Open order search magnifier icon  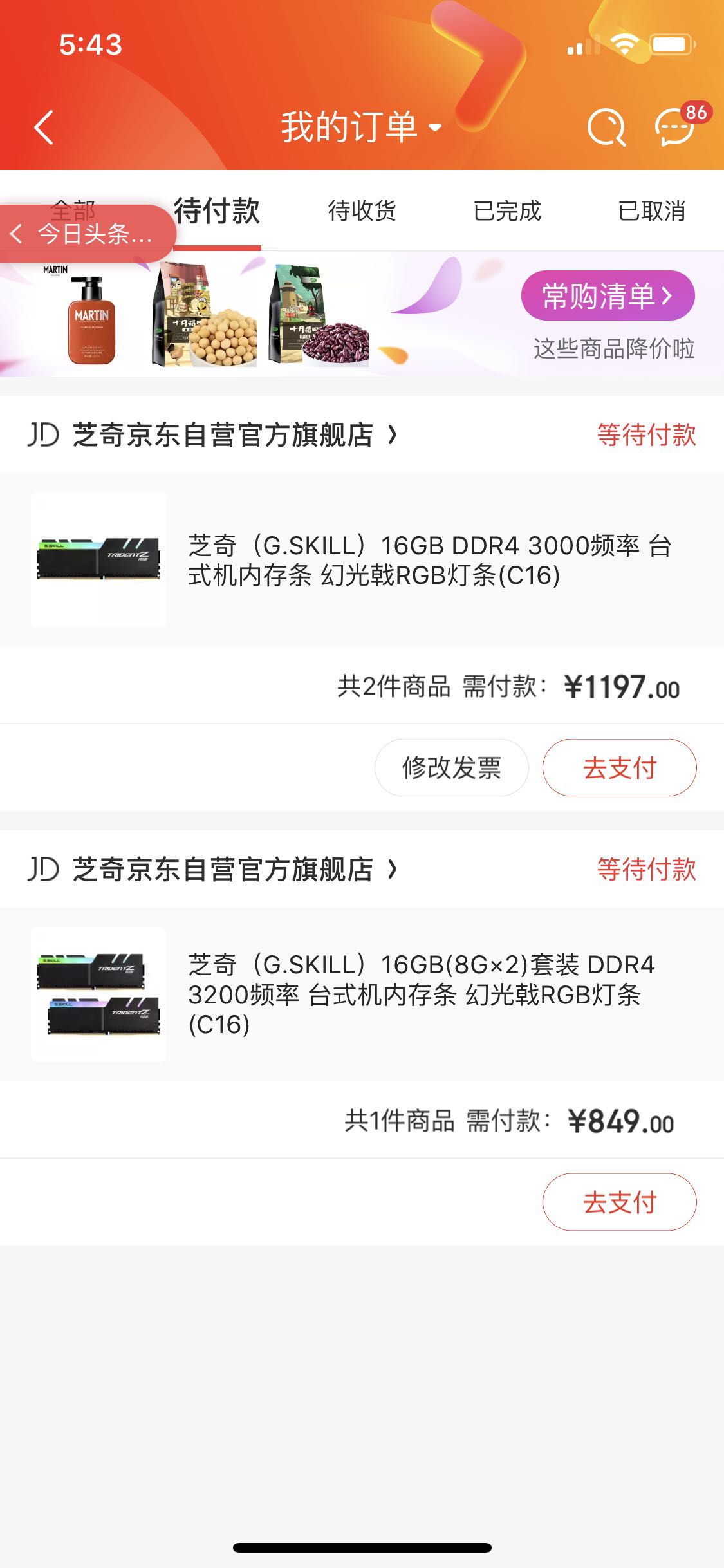coord(606,127)
